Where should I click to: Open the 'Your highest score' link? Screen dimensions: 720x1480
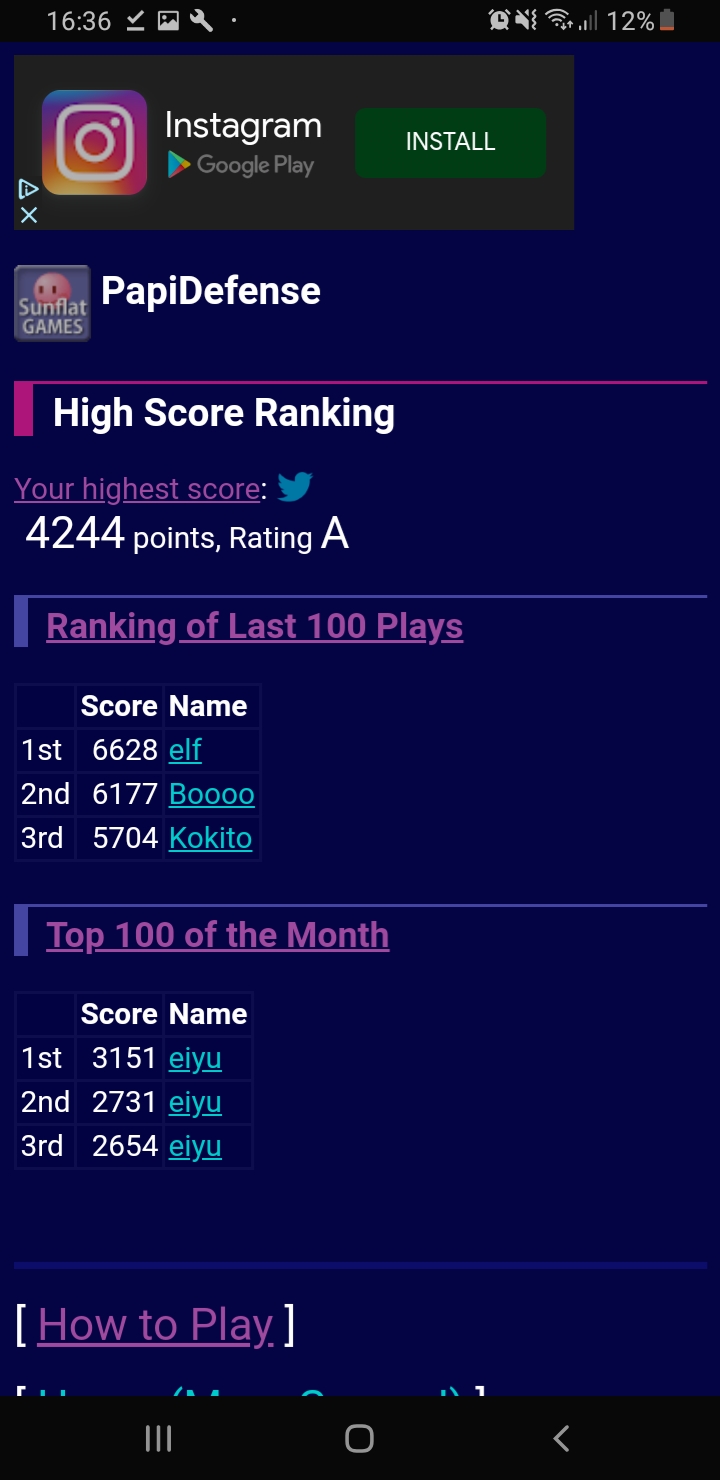click(137, 489)
